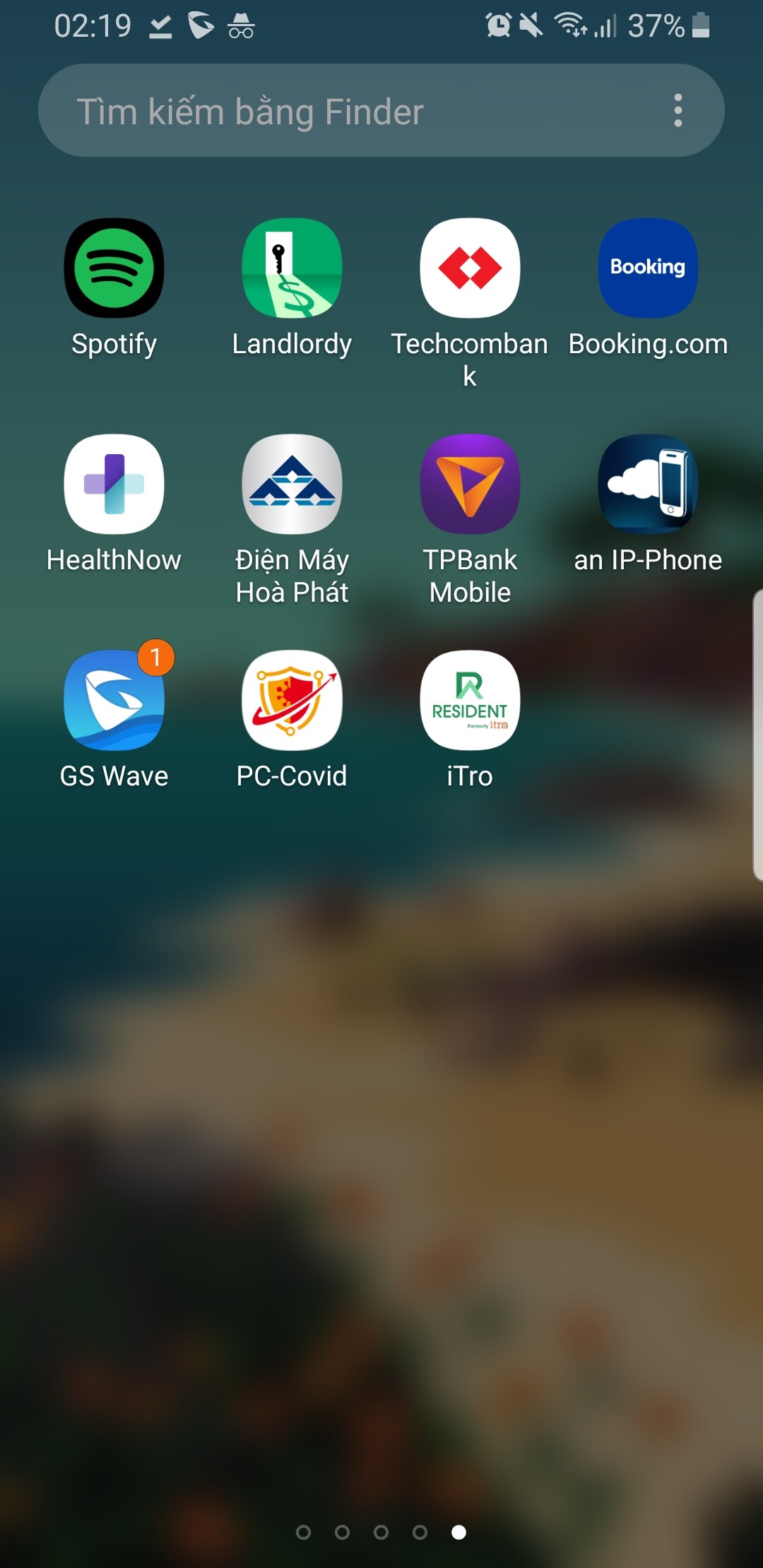Image resolution: width=763 pixels, height=1568 pixels.
Task: Jump to the first page indicator dot
Action: pos(303,1532)
